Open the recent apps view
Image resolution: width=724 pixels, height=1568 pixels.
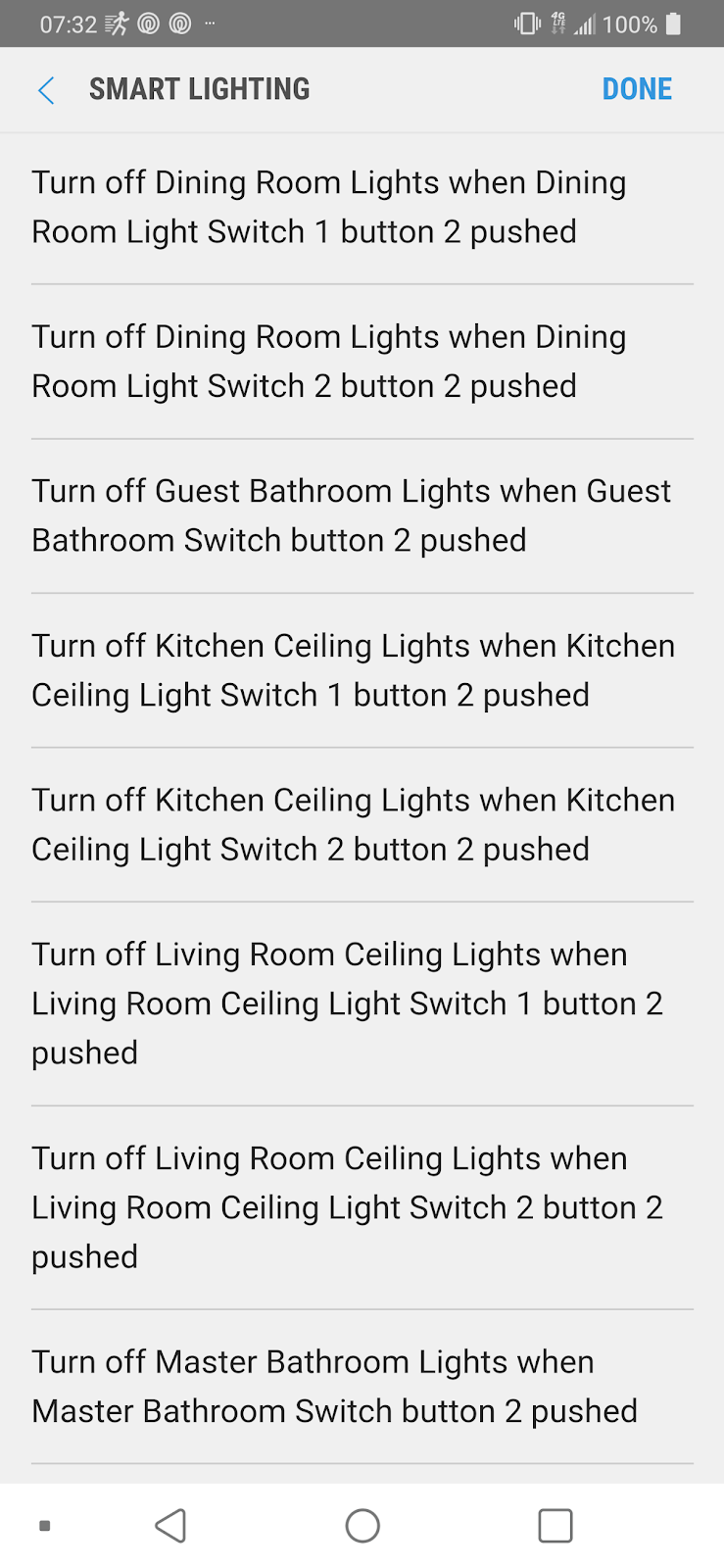click(555, 1526)
